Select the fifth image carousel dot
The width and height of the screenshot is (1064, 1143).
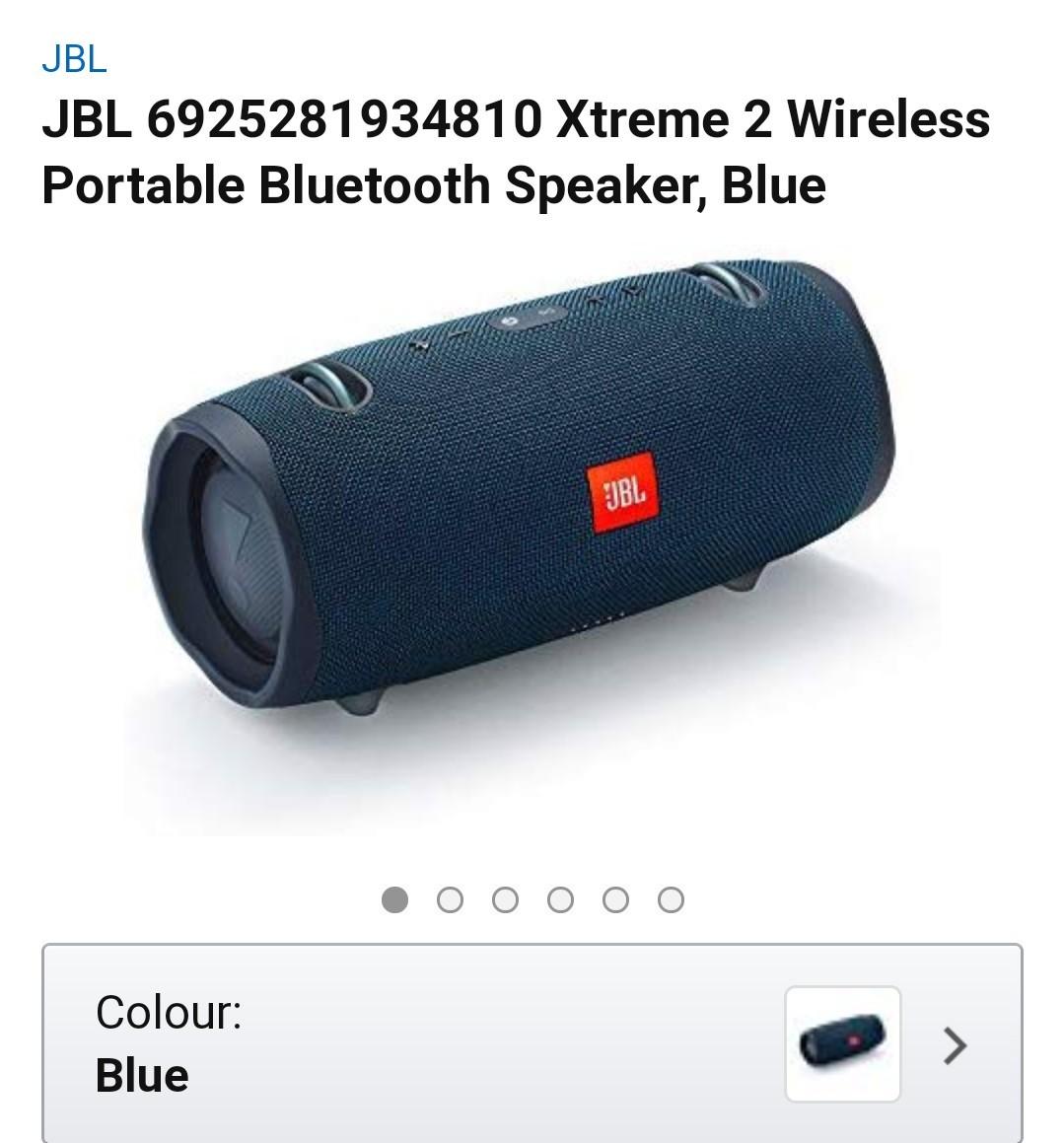point(616,900)
